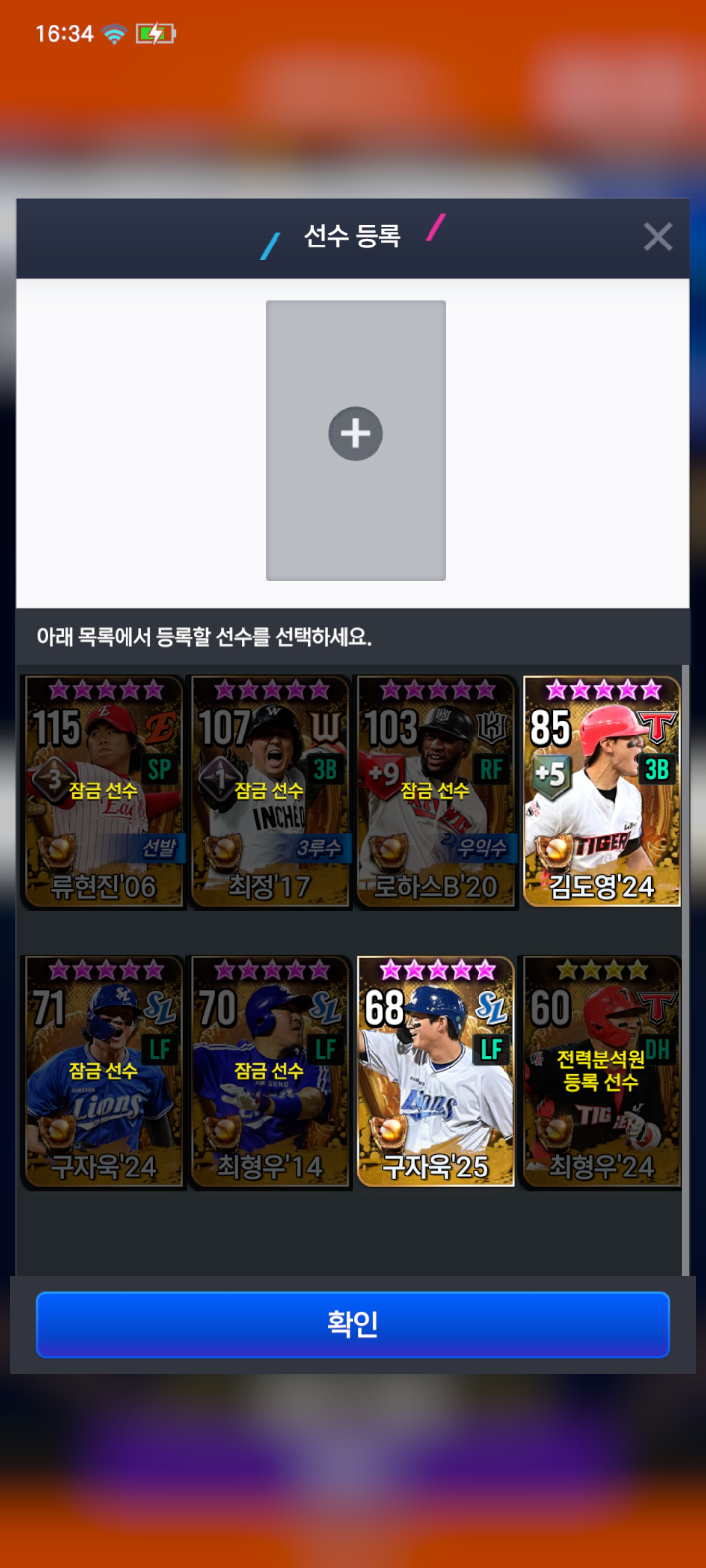Close the 선수 등록 dialog
This screenshot has width=706, height=1568.
point(657,237)
